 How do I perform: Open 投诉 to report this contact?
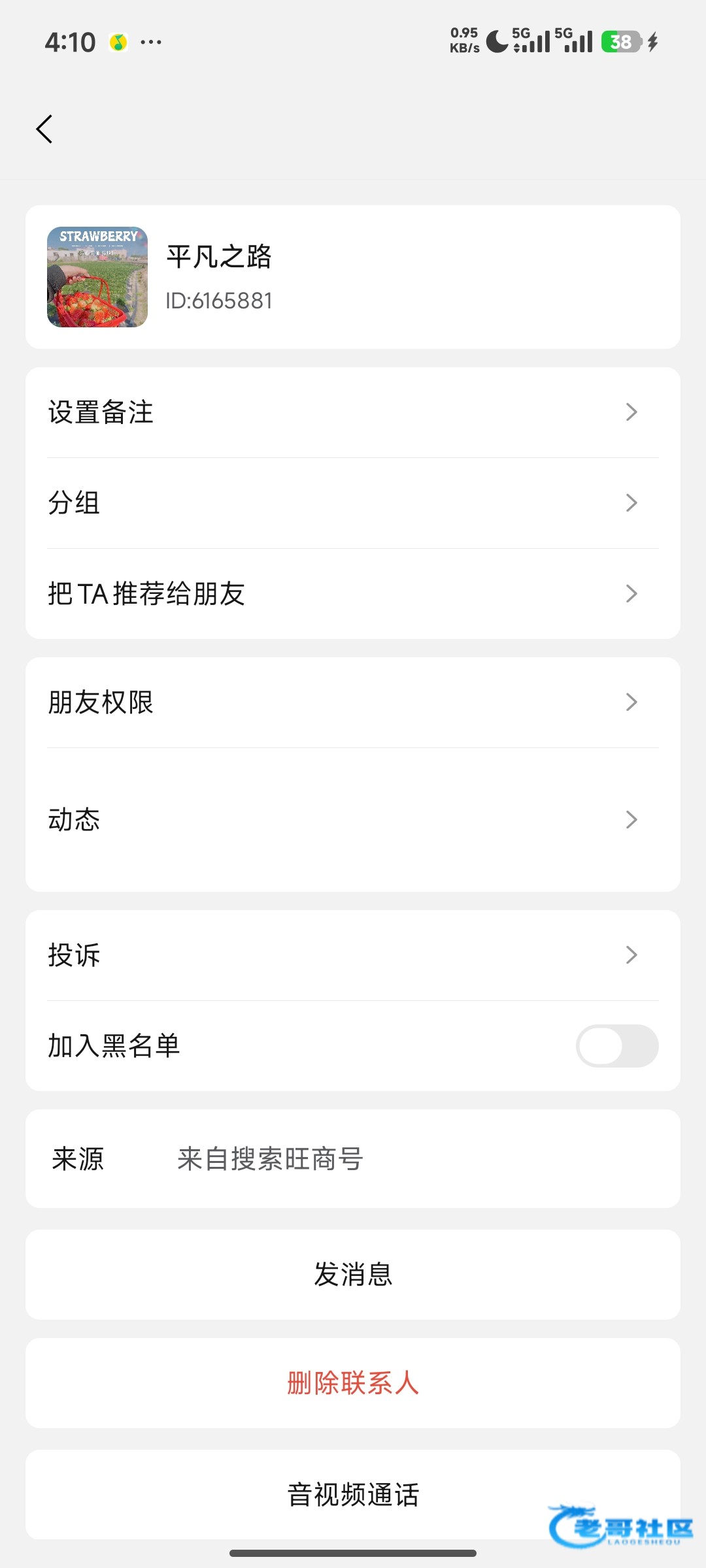[x=353, y=955]
